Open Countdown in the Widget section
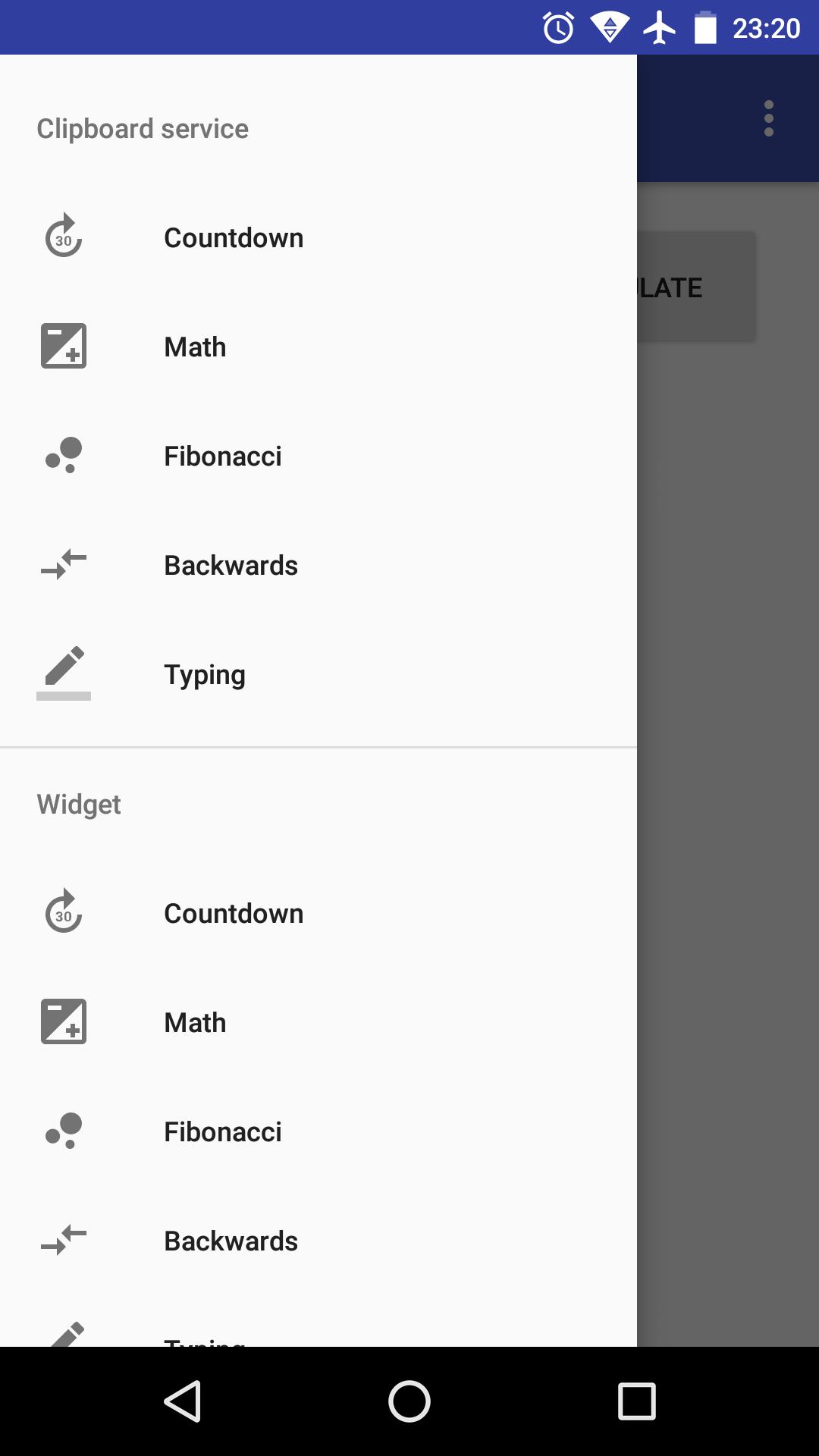 [318, 914]
